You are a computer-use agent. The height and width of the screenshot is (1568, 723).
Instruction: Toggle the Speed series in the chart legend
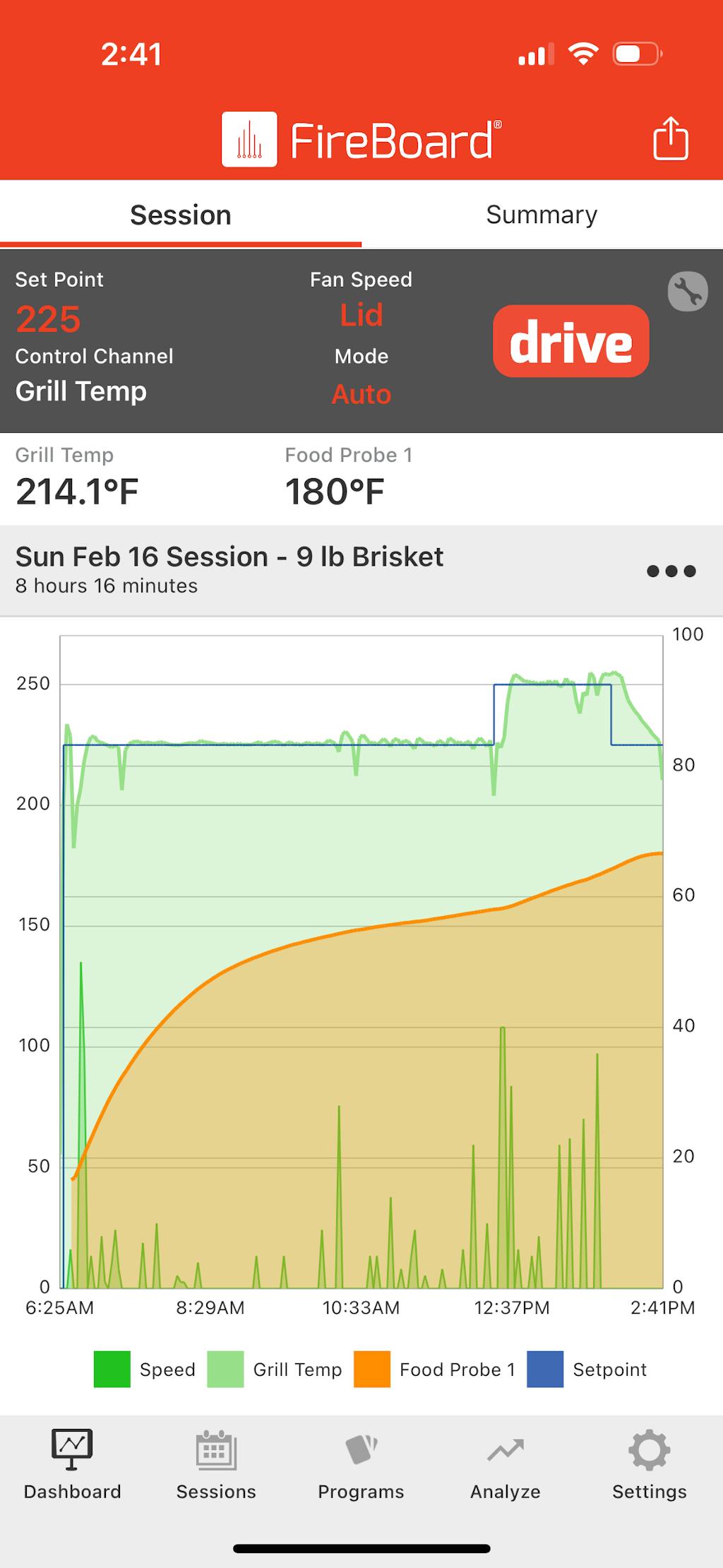pyautogui.click(x=112, y=1370)
